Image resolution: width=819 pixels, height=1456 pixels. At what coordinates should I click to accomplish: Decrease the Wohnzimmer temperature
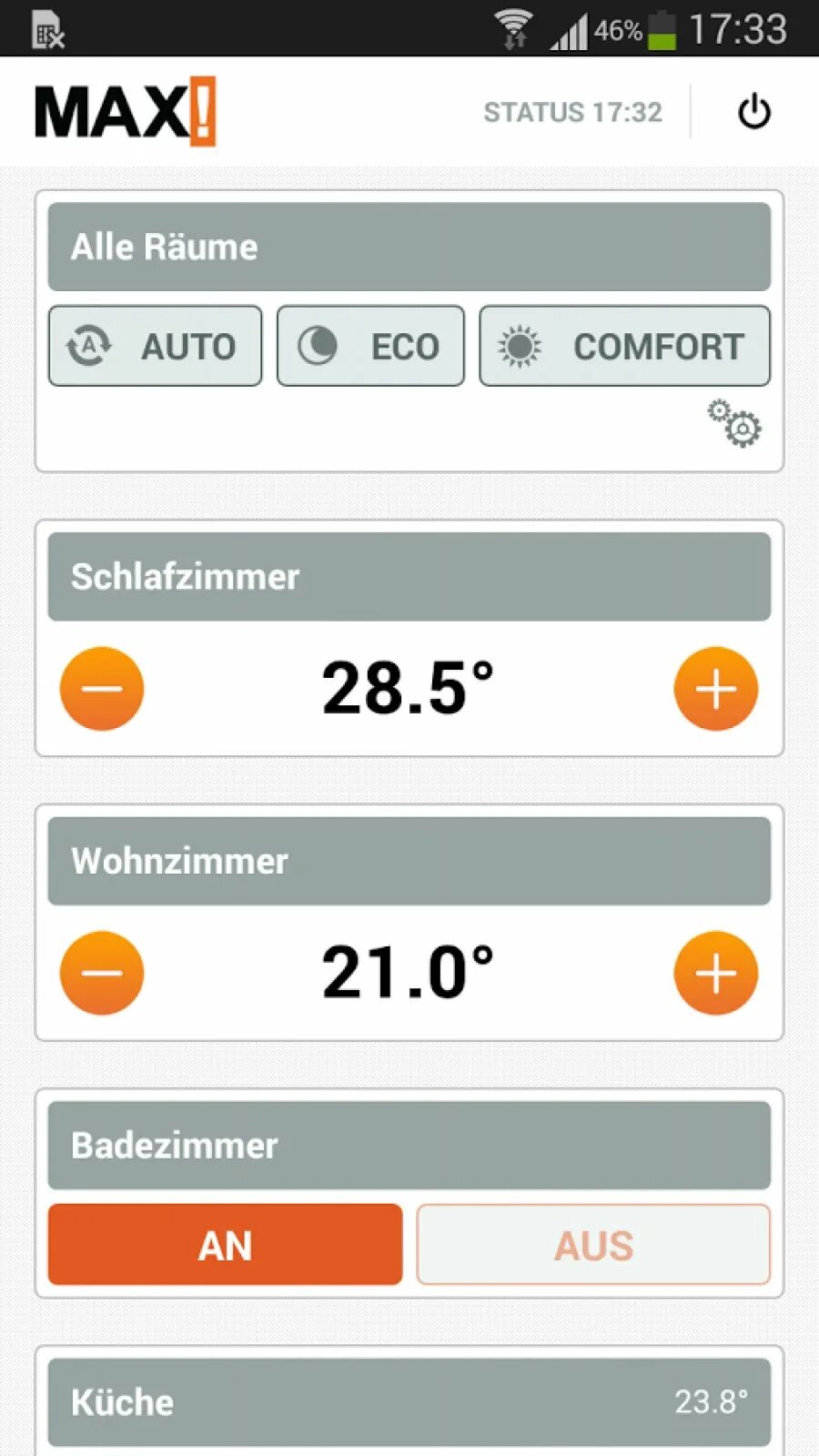pyautogui.click(x=102, y=973)
